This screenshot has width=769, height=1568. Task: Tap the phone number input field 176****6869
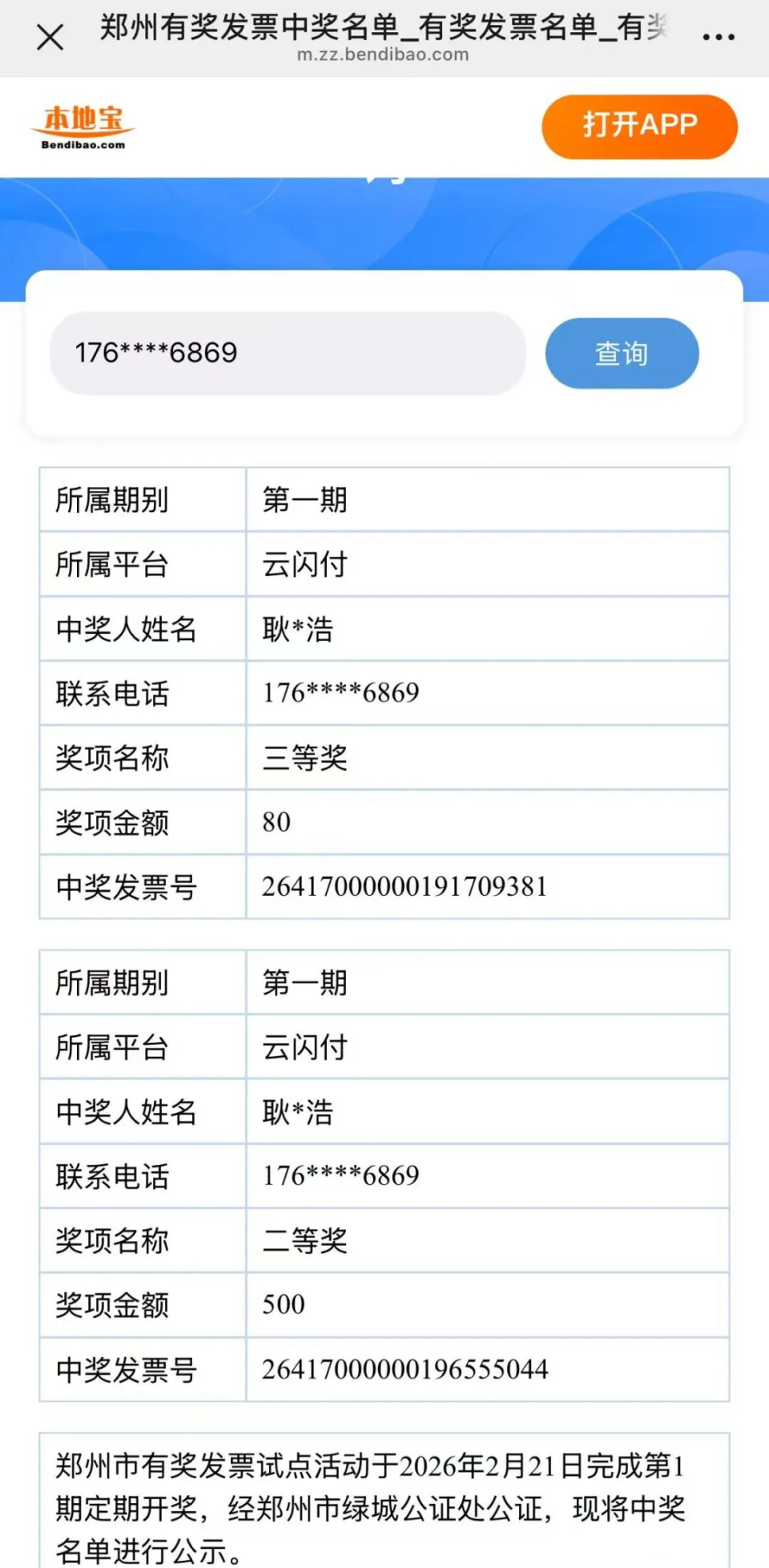click(x=288, y=353)
